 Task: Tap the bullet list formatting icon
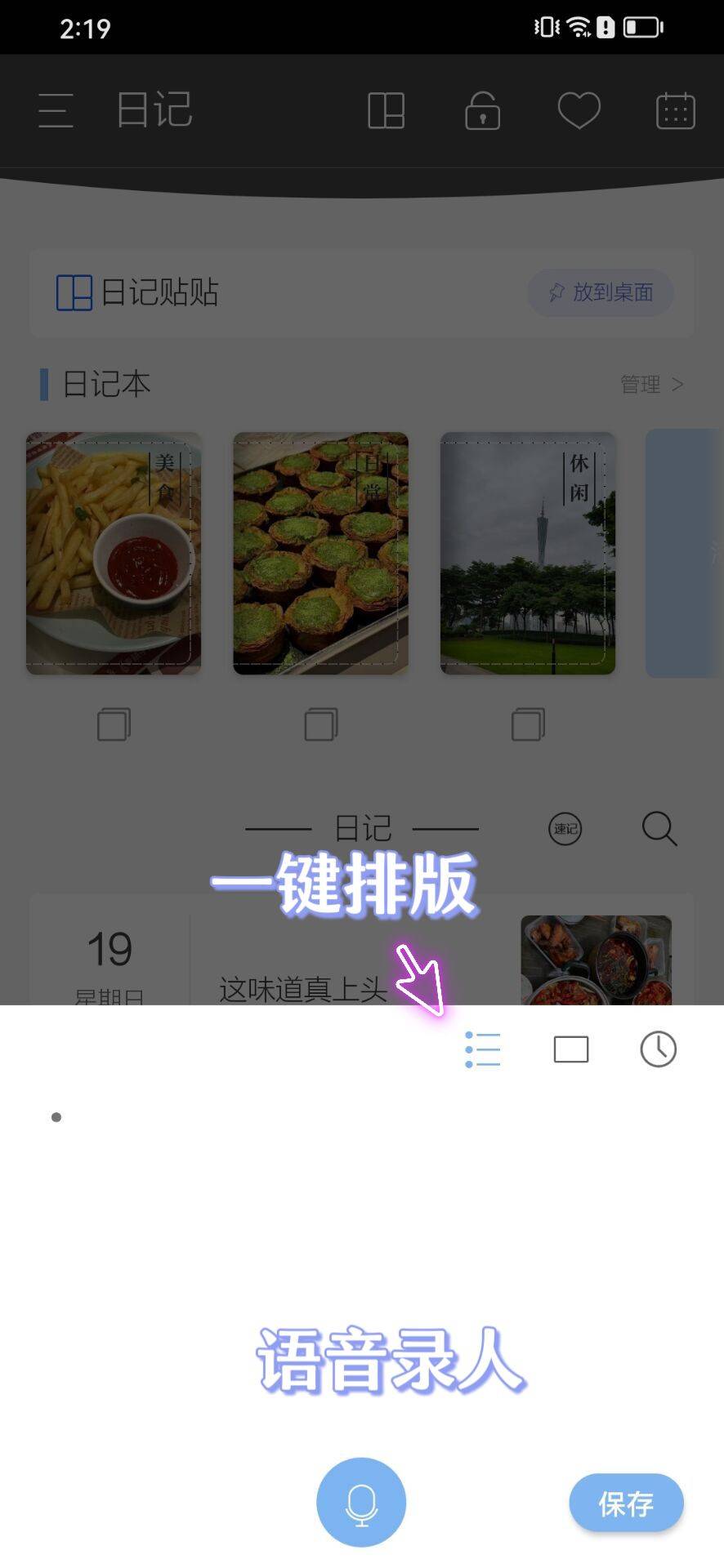[482, 1049]
